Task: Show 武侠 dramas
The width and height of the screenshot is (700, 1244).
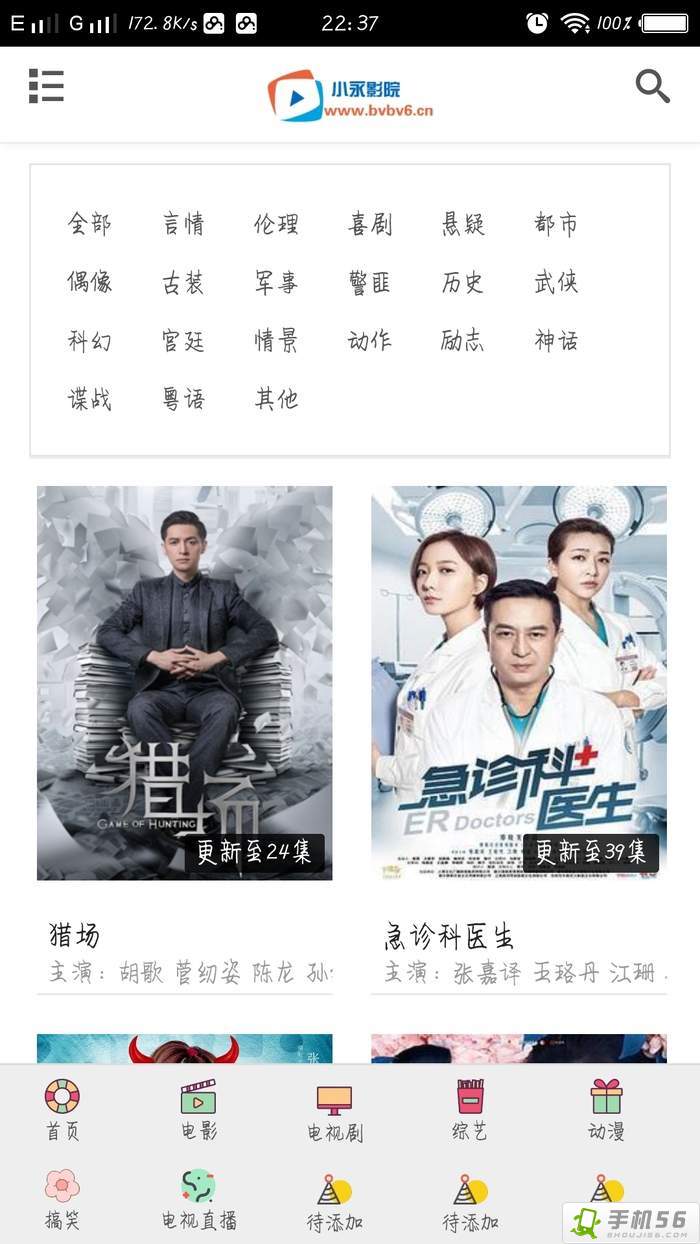Action: coord(556,283)
